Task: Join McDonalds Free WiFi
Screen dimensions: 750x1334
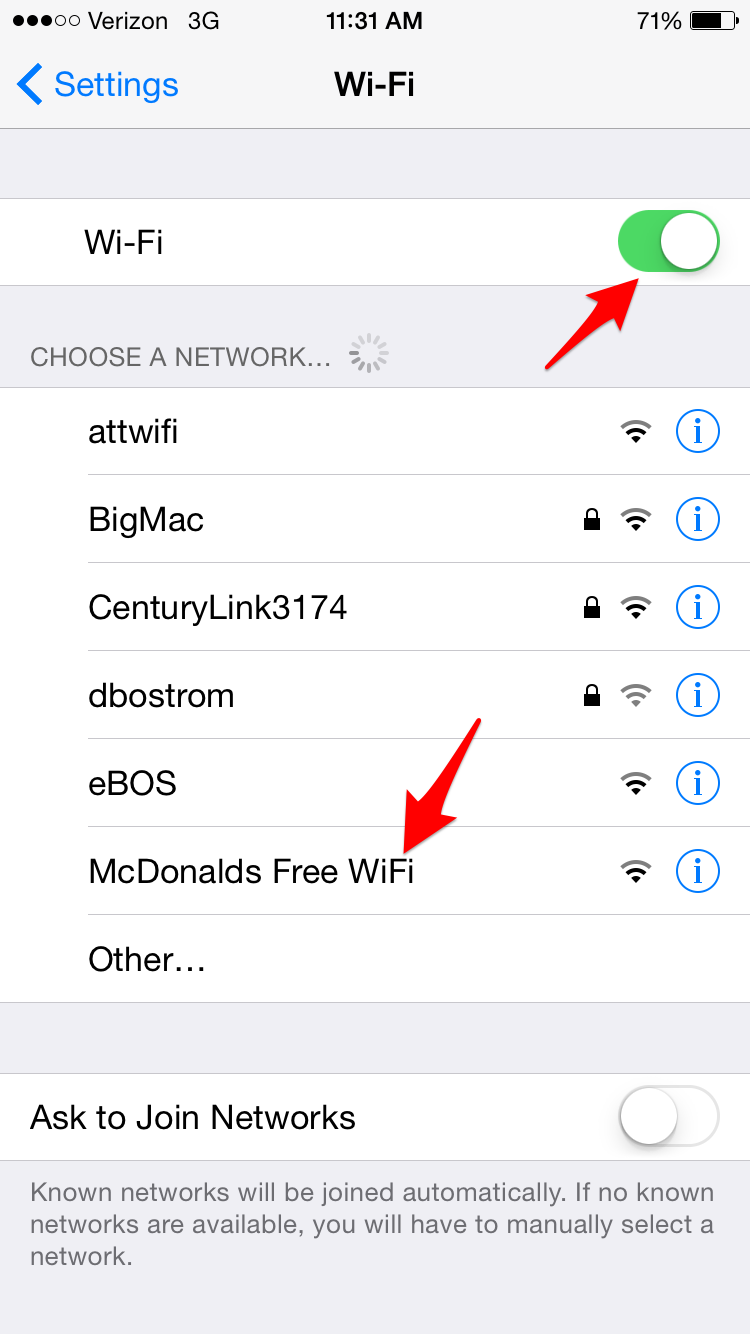Action: (x=375, y=871)
